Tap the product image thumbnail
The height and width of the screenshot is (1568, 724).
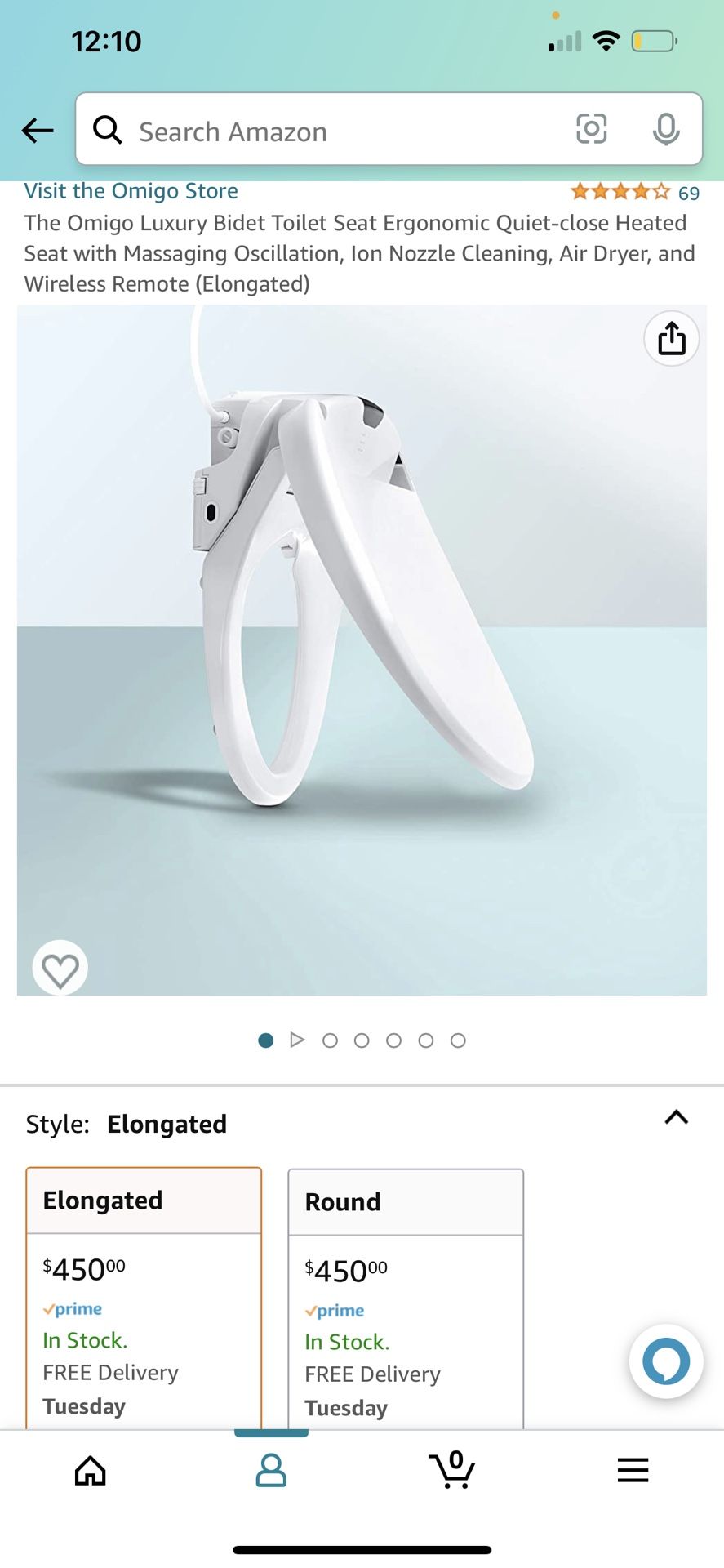click(x=362, y=649)
